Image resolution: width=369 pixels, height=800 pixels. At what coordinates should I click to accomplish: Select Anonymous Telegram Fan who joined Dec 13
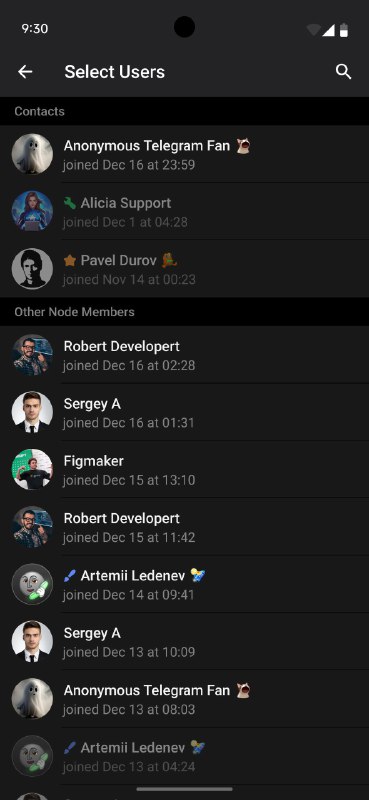185,698
